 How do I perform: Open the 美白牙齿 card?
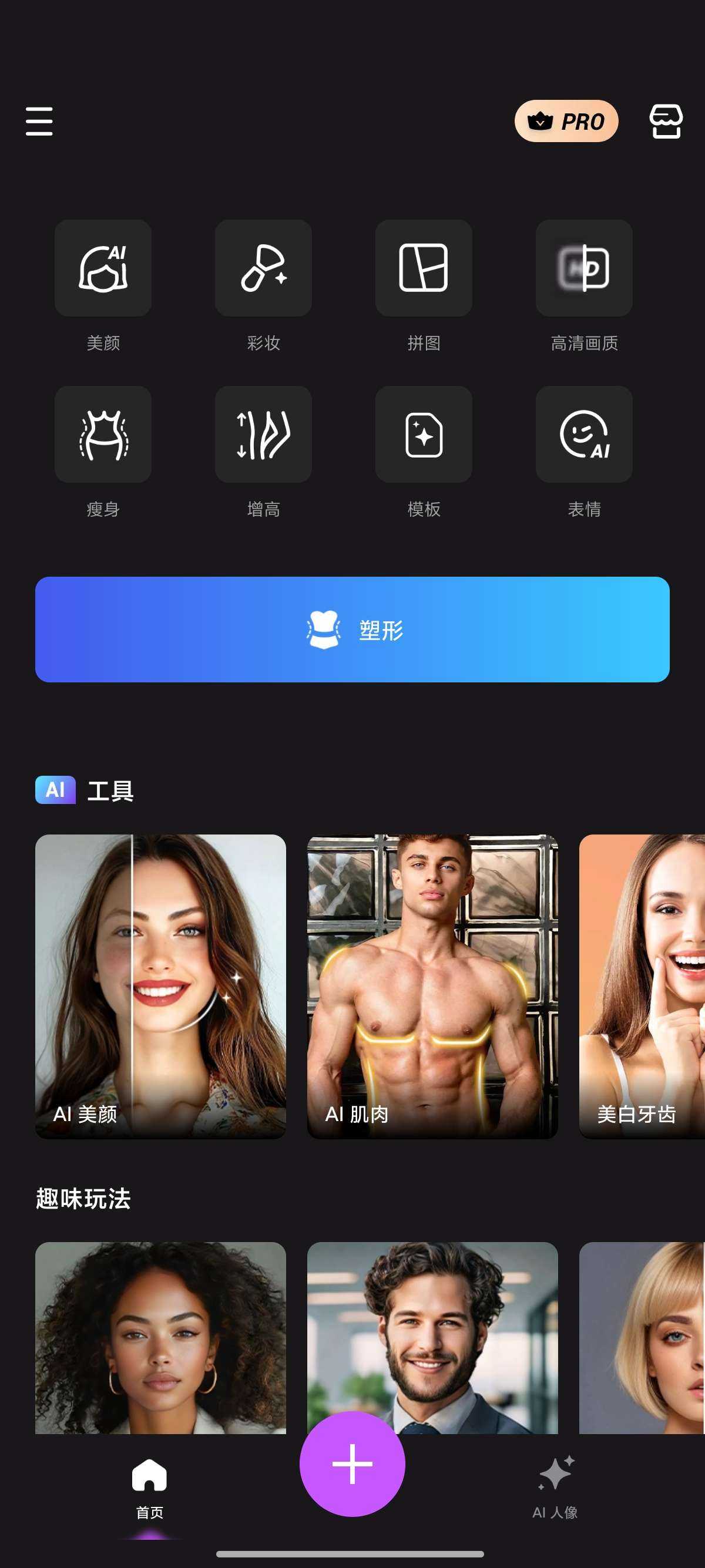coord(642,986)
